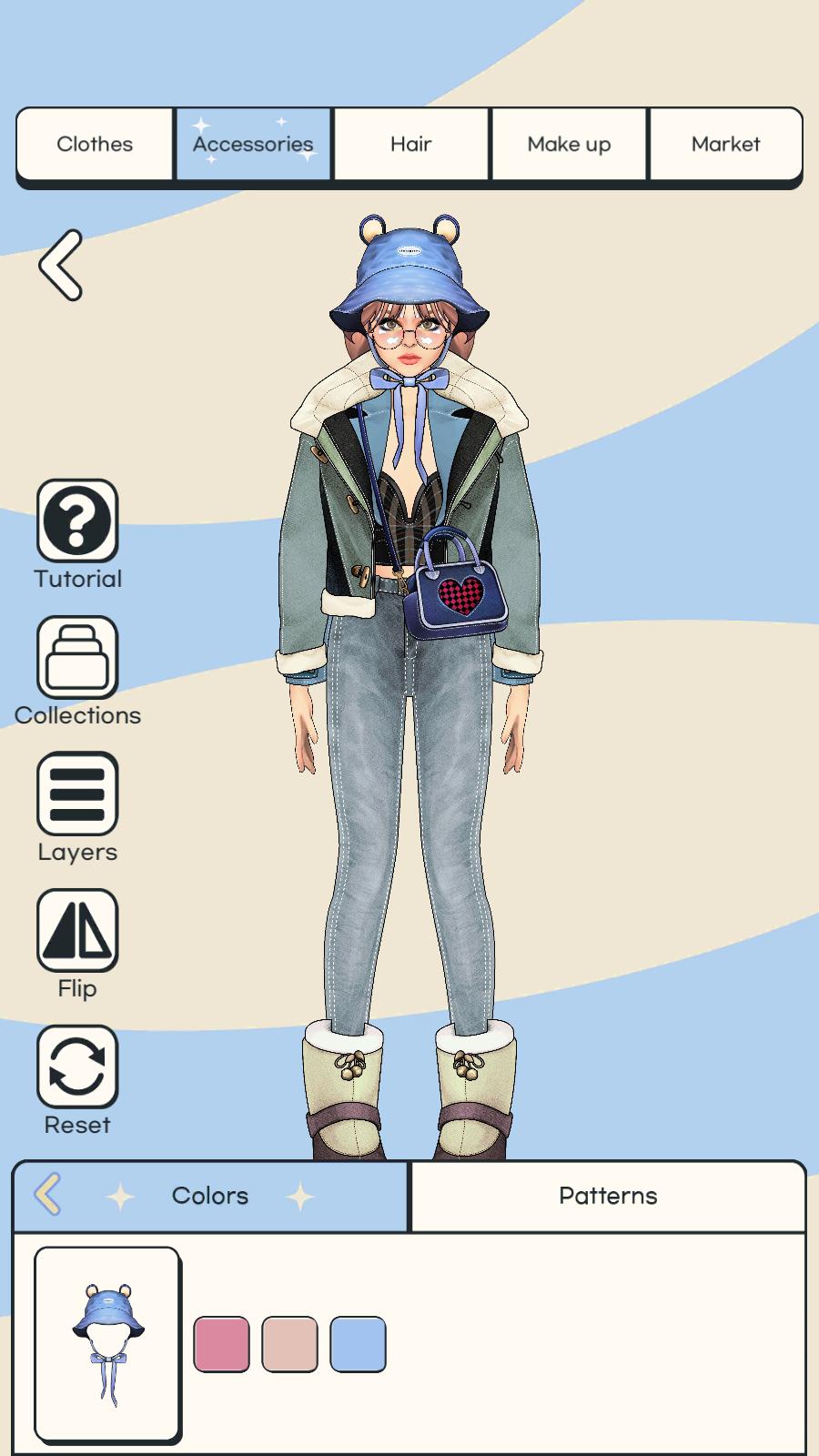The image size is (819, 1456).
Task: Switch to the Patterns tab
Action: 608,1196
